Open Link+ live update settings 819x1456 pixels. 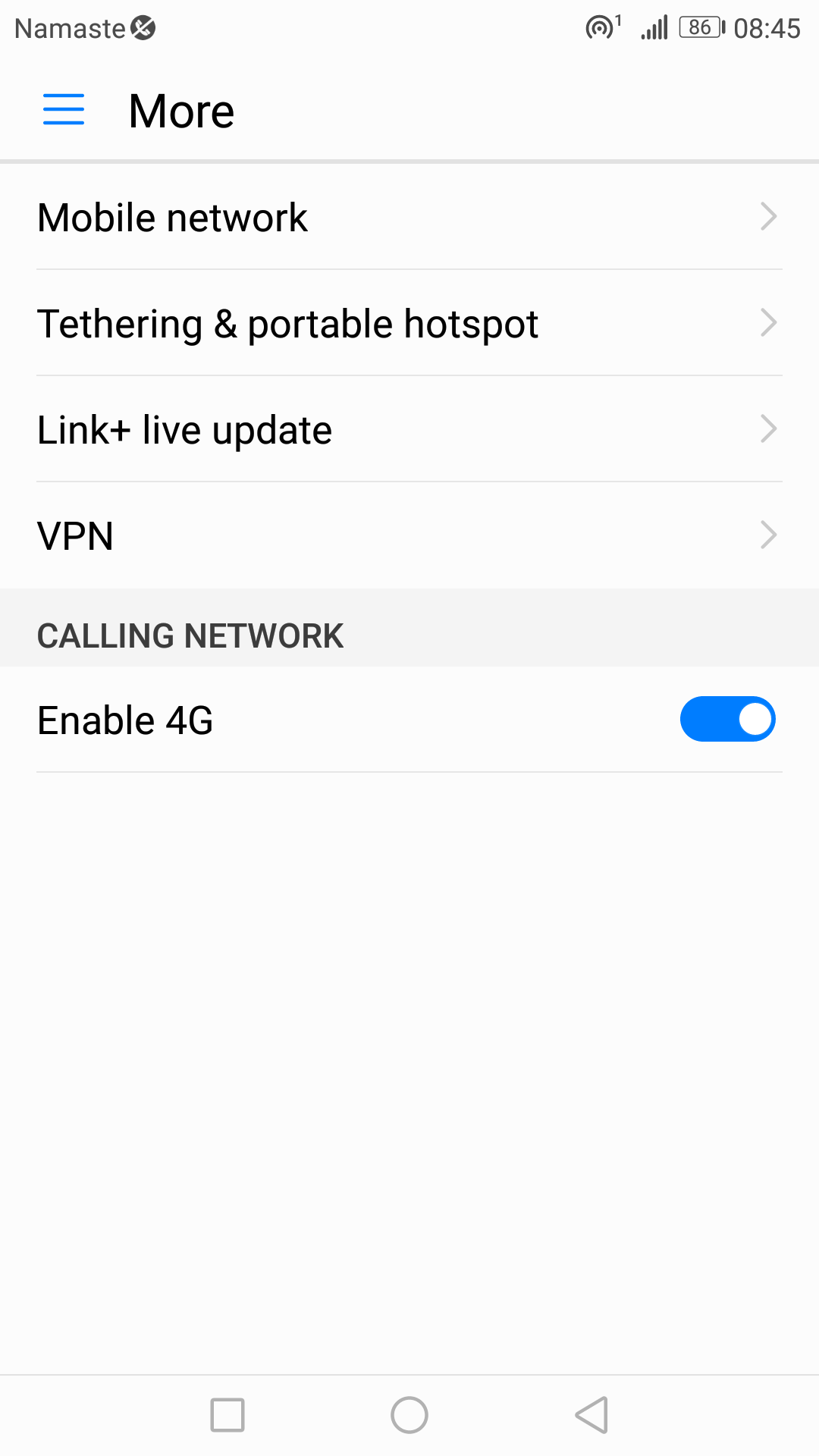click(184, 429)
